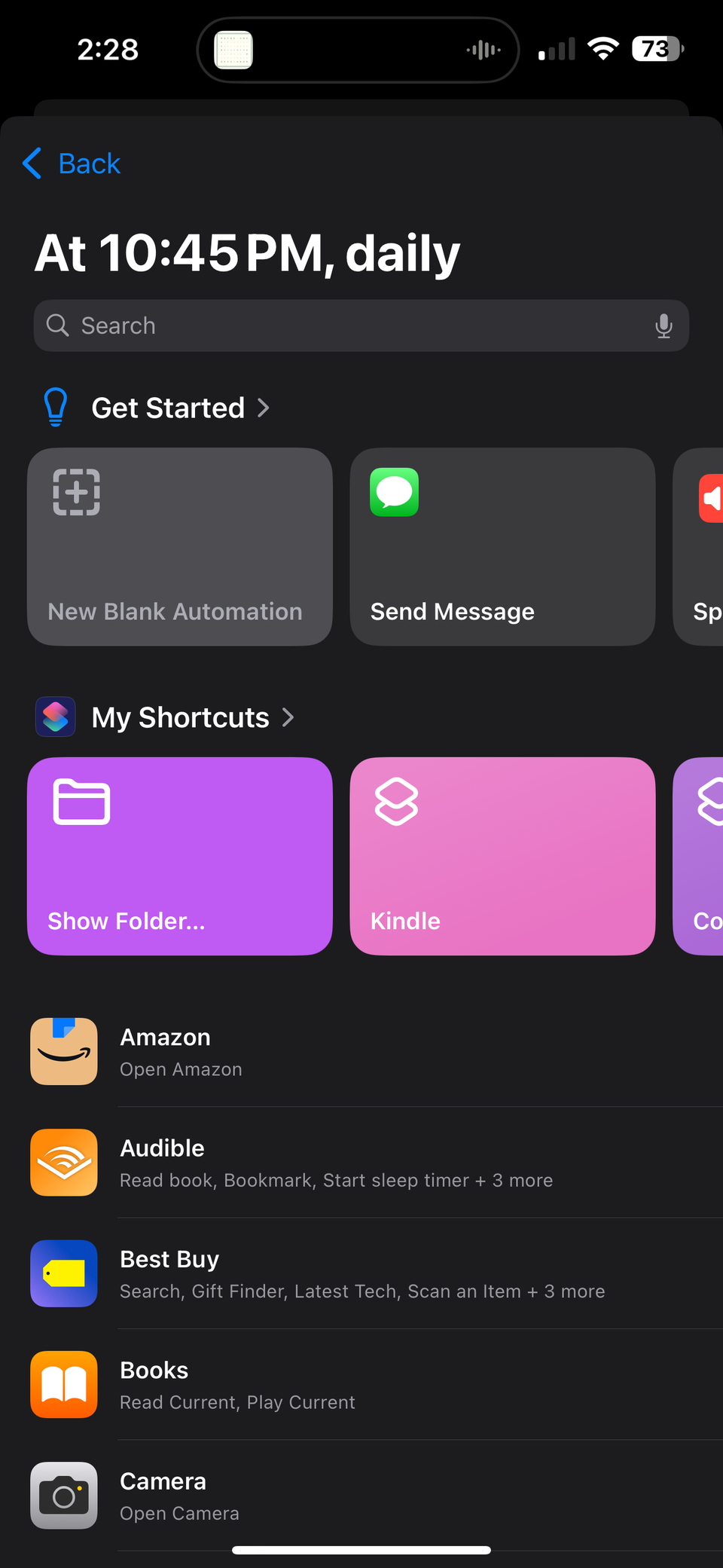Viewport: 723px width, 1568px height.
Task: Tap the microphone icon in the search bar
Action: coord(664,326)
